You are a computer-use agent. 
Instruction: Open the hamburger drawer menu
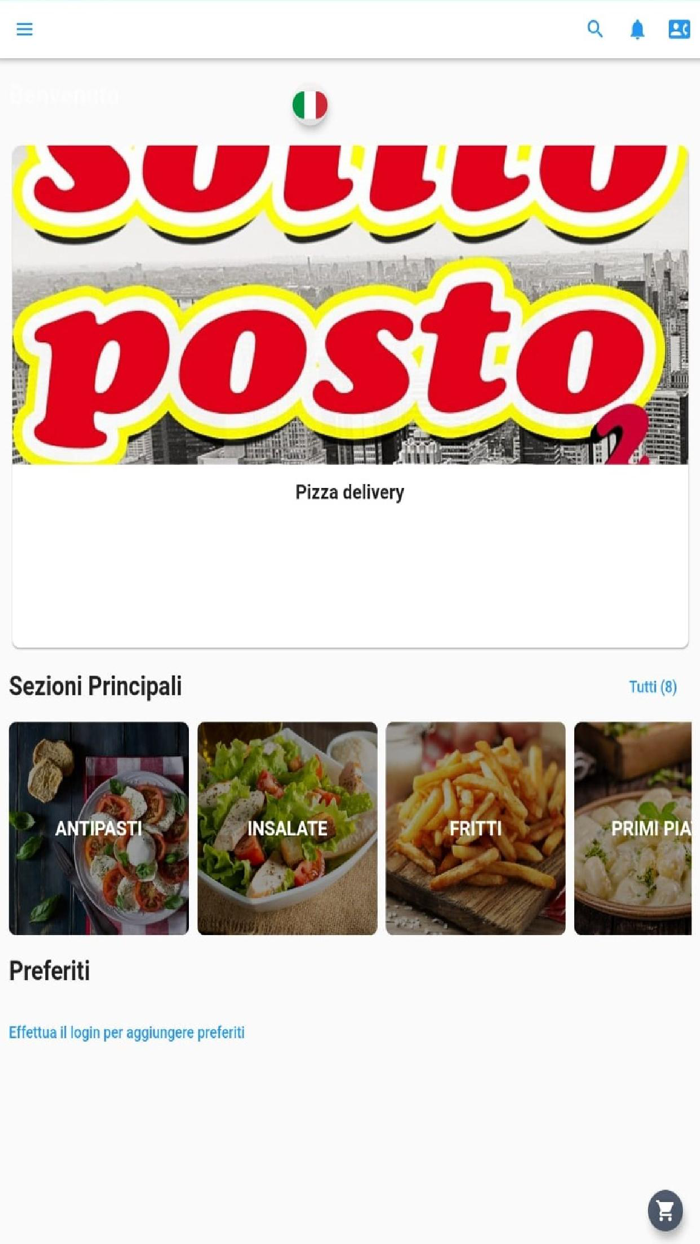point(25,29)
